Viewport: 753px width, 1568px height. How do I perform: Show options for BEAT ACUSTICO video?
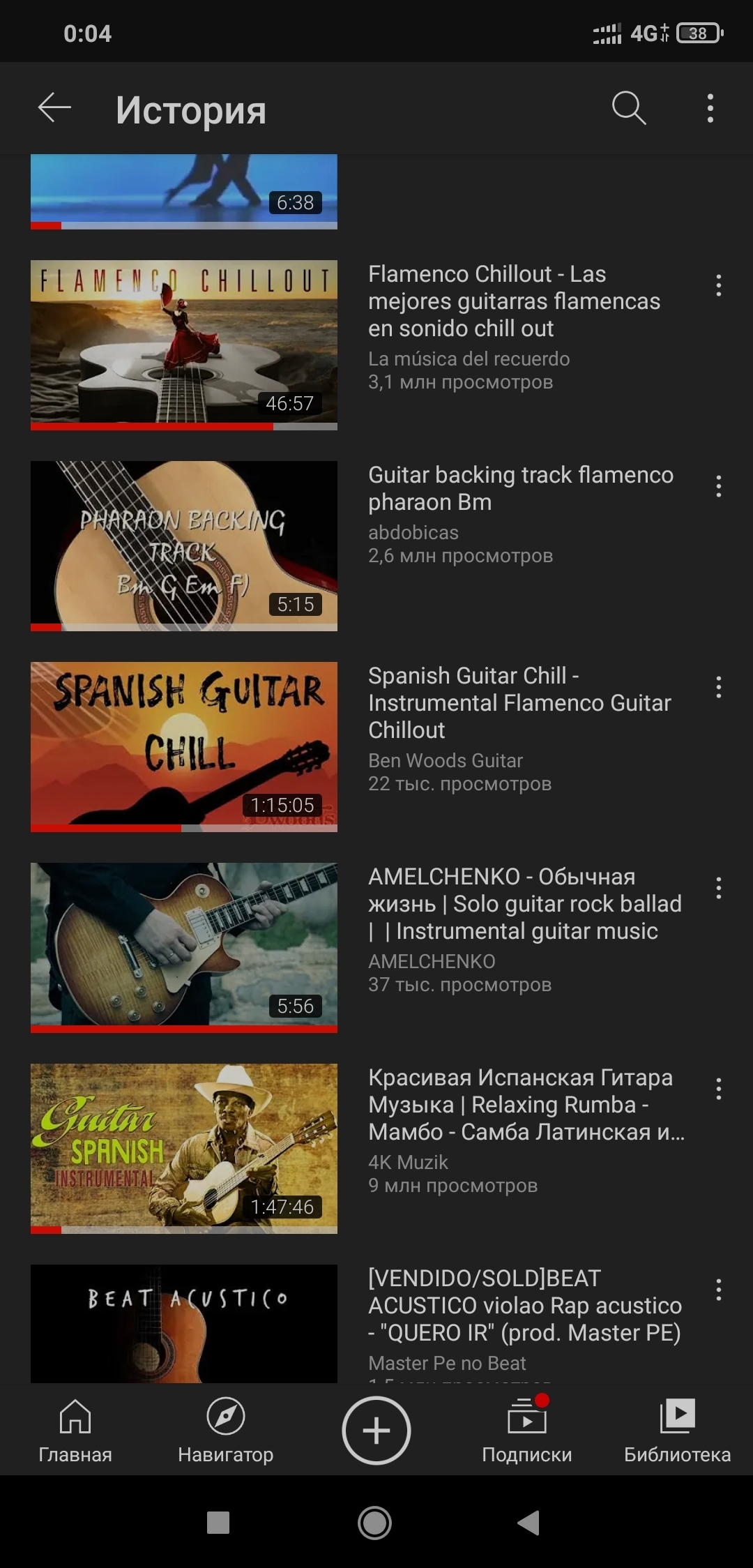coord(719,1290)
